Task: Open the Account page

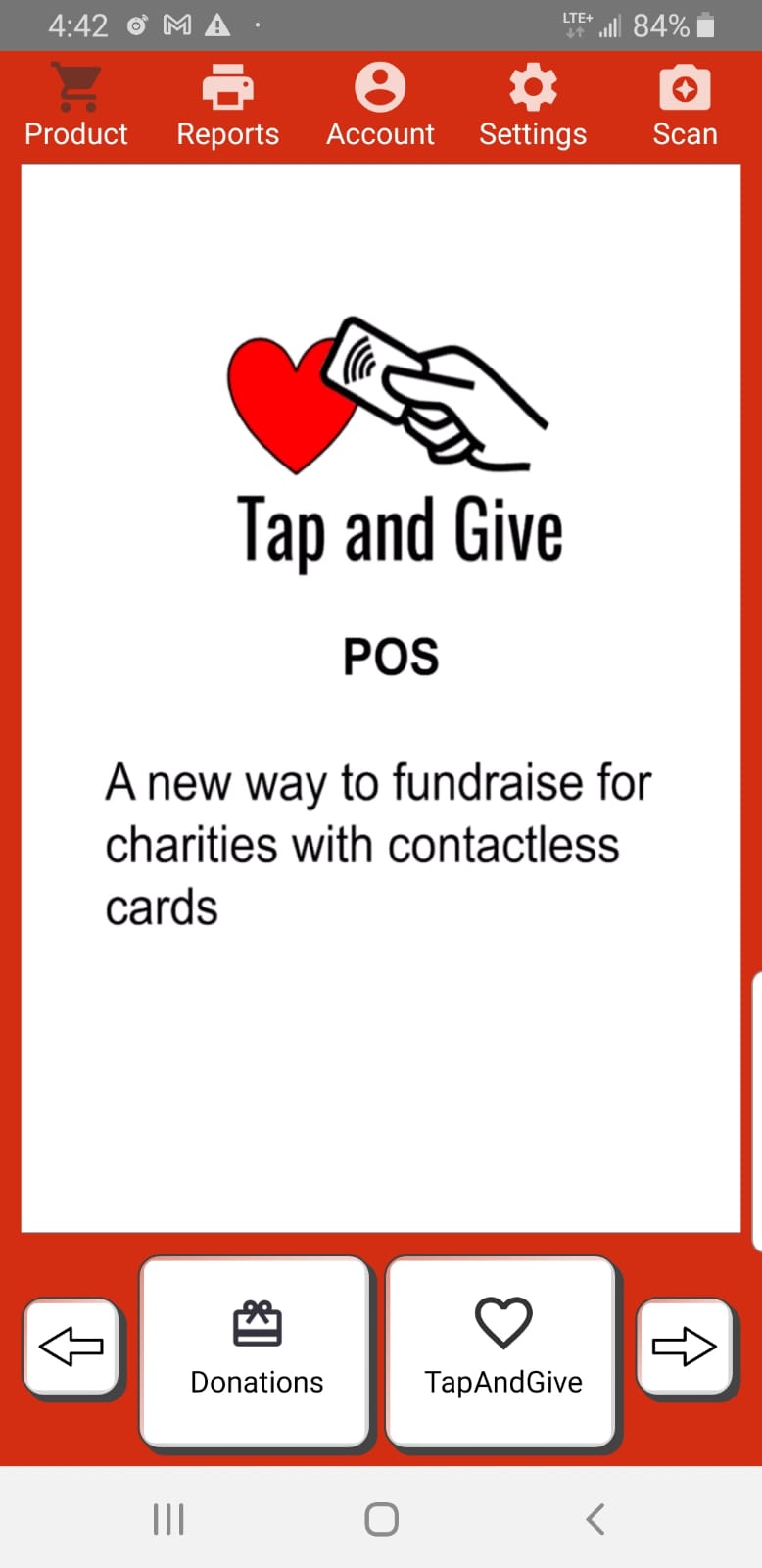Action: [x=380, y=106]
